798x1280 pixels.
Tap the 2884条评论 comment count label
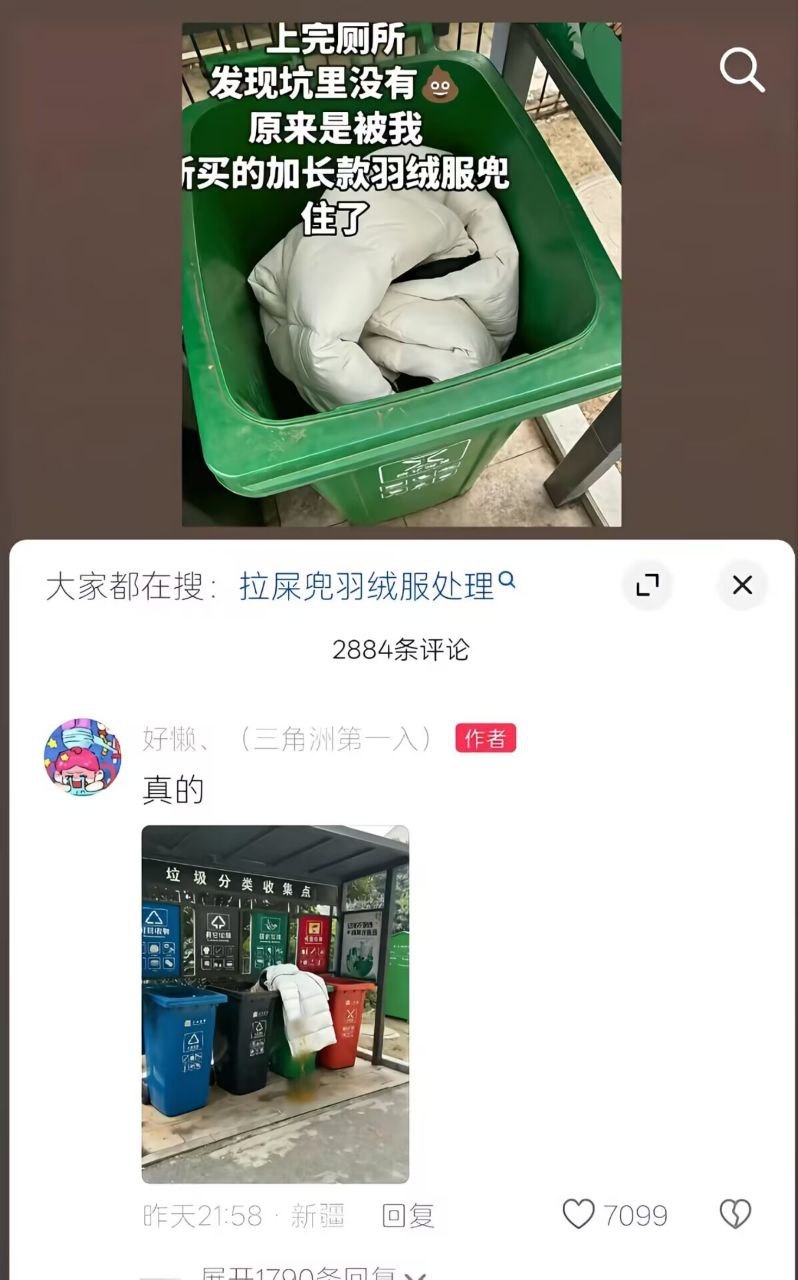[x=399, y=648]
